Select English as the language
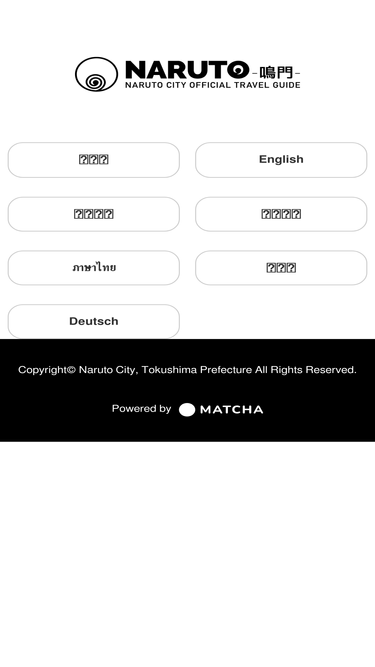The width and height of the screenshot is (375, 667). 281,160
